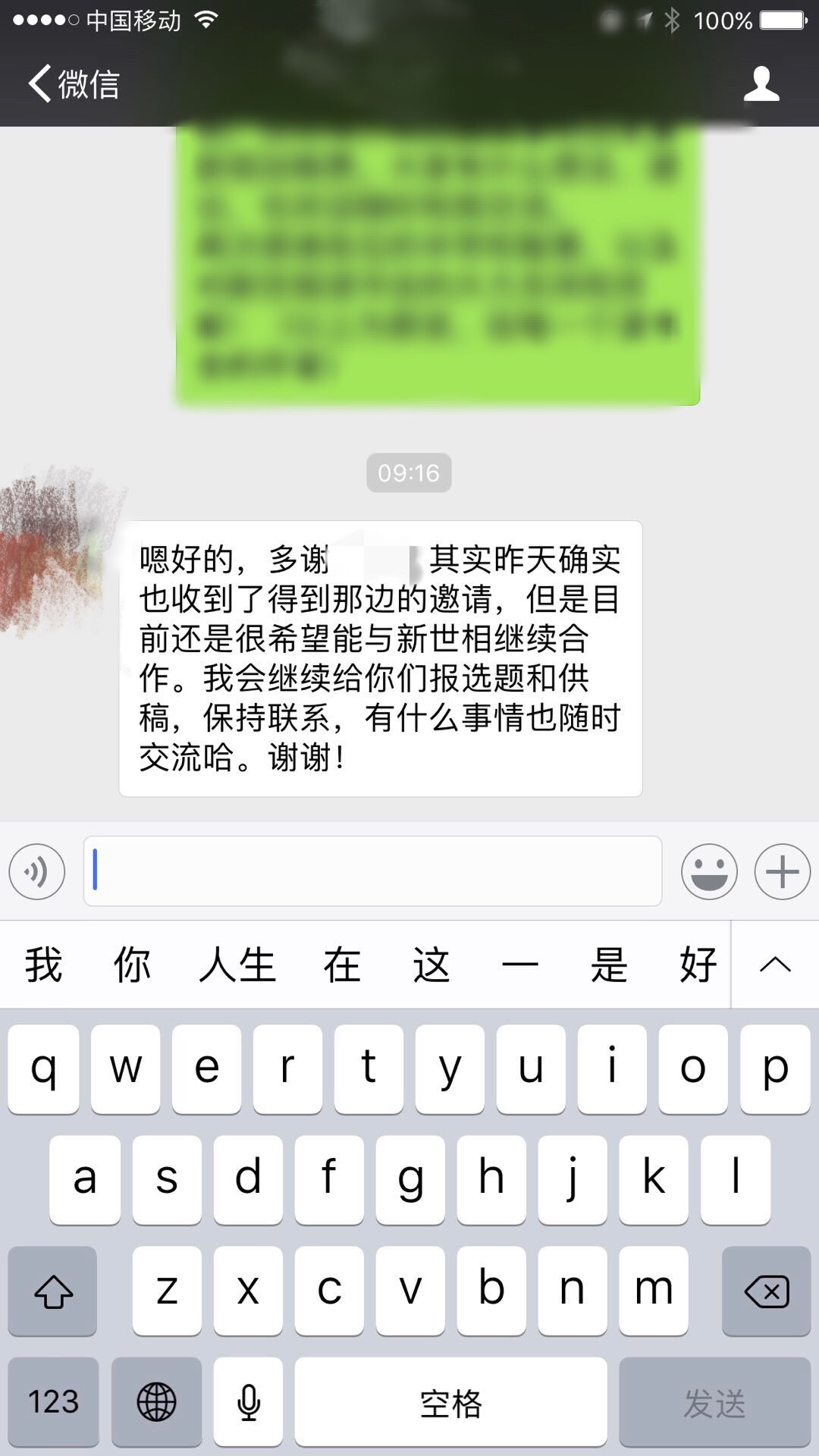Select the suggested word 我
This screenshot has width=819, height=1456.
[43, 965]
